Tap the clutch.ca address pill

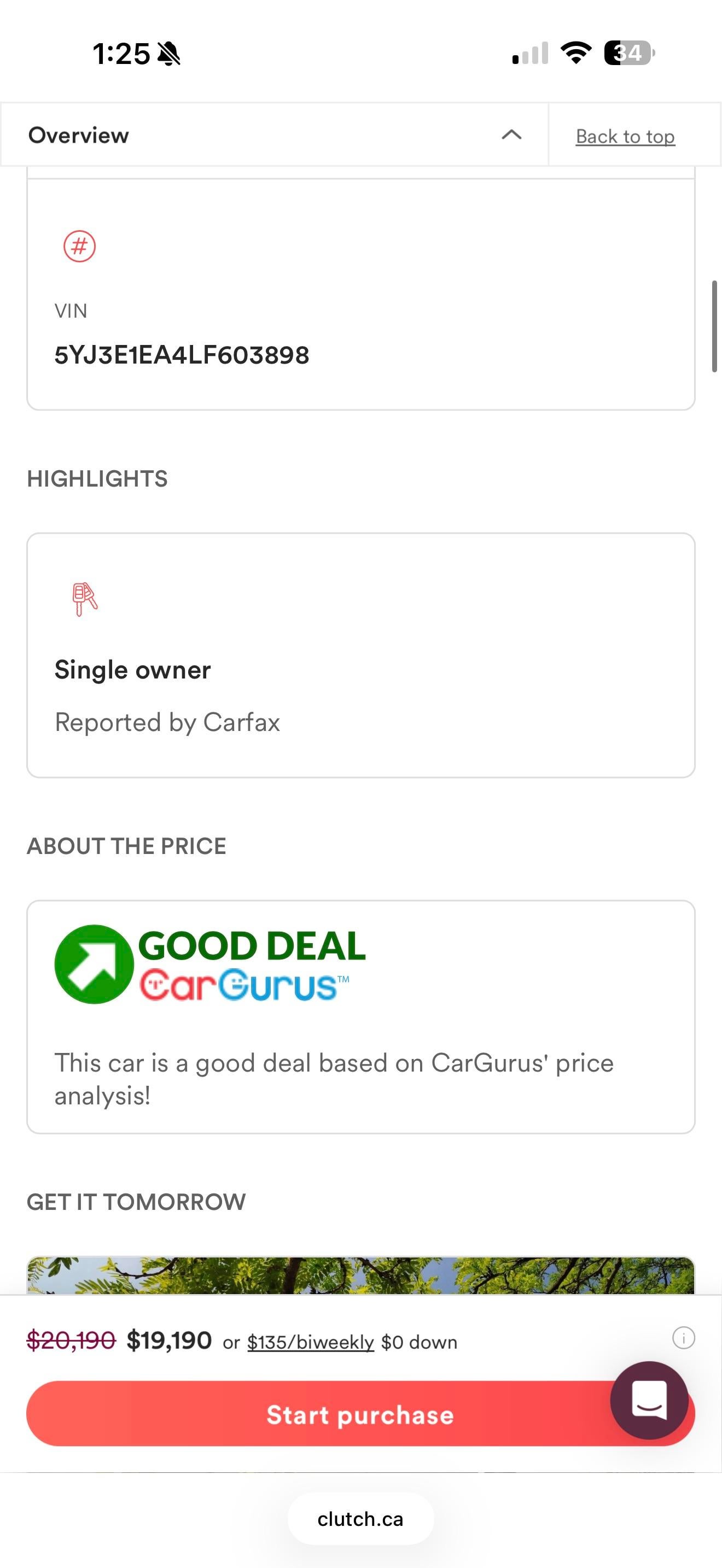tap(360, 1519)
